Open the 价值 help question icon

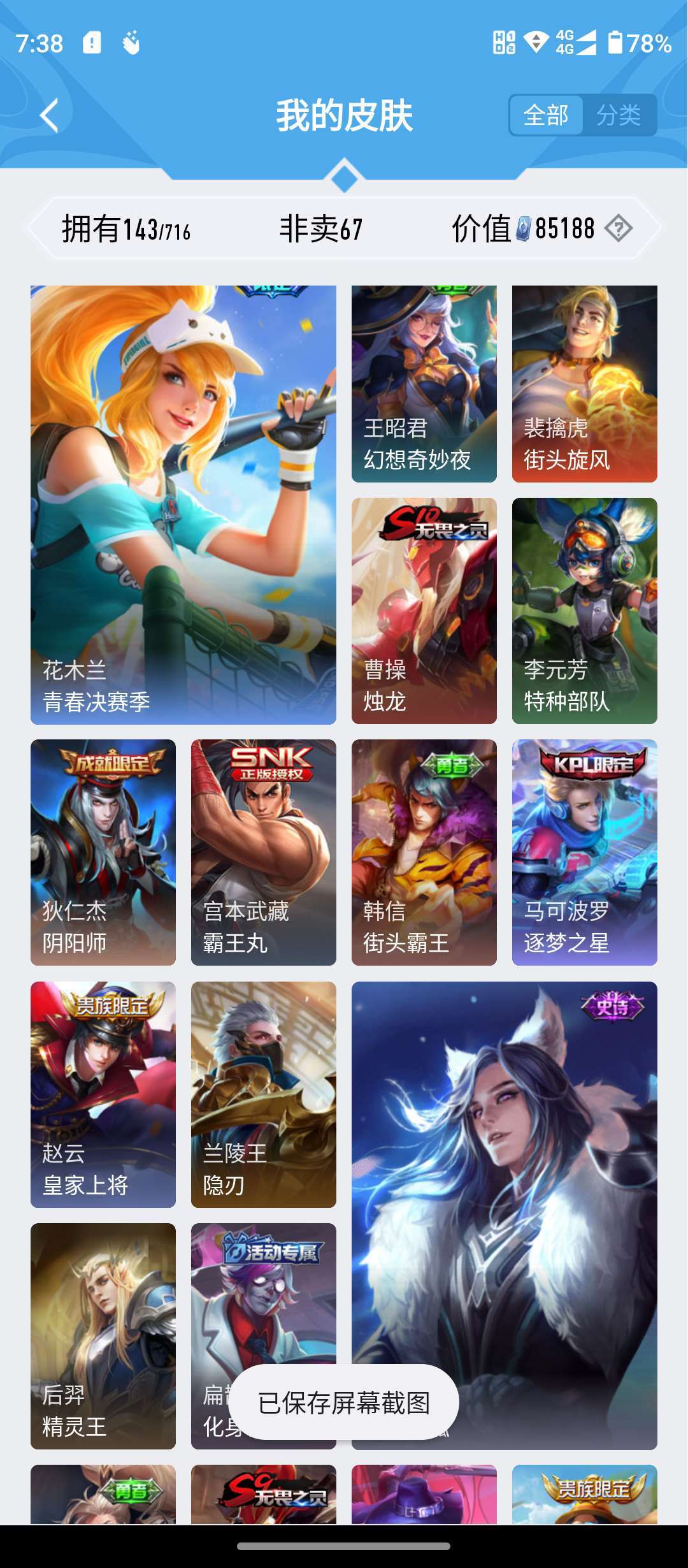coord(618,228)
